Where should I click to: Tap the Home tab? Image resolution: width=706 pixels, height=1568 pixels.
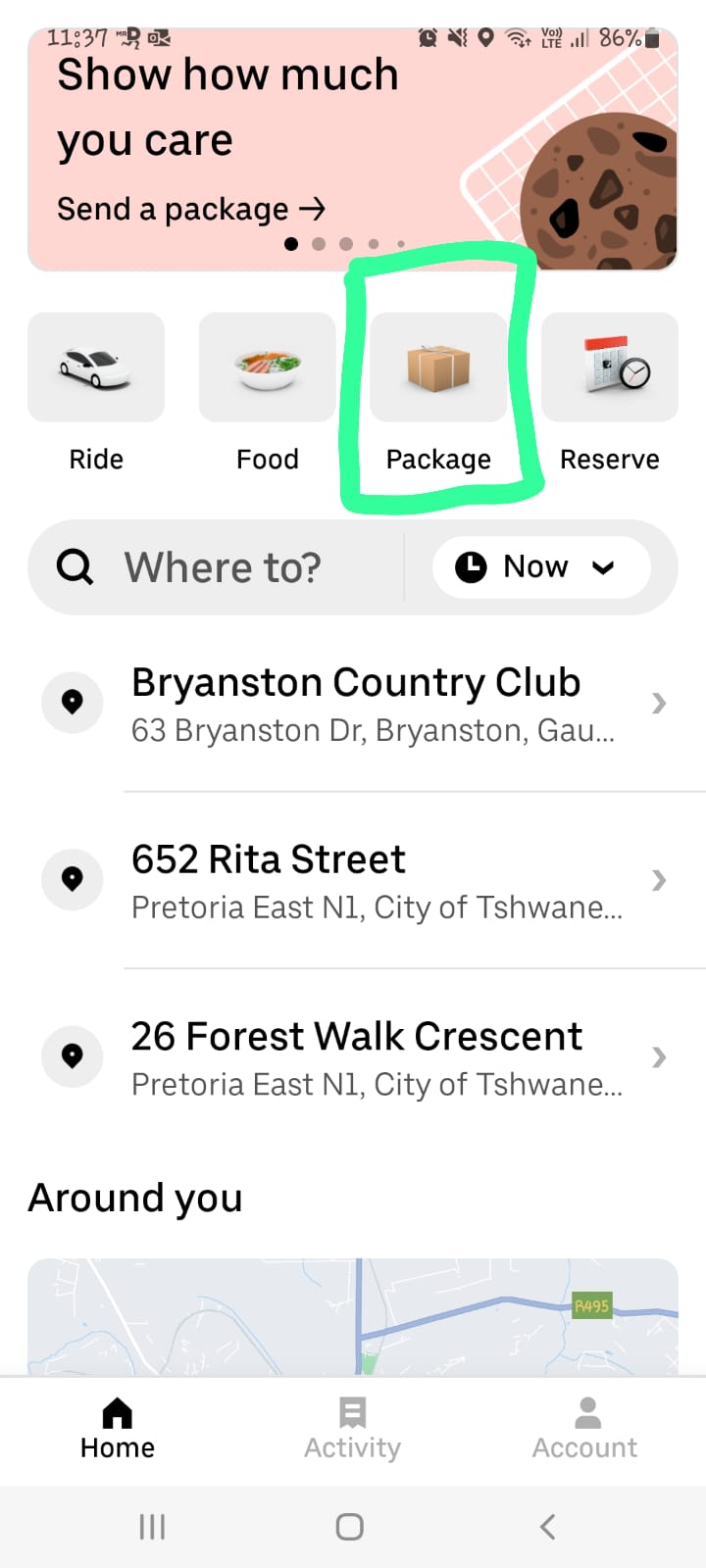tap(118, 1429)
